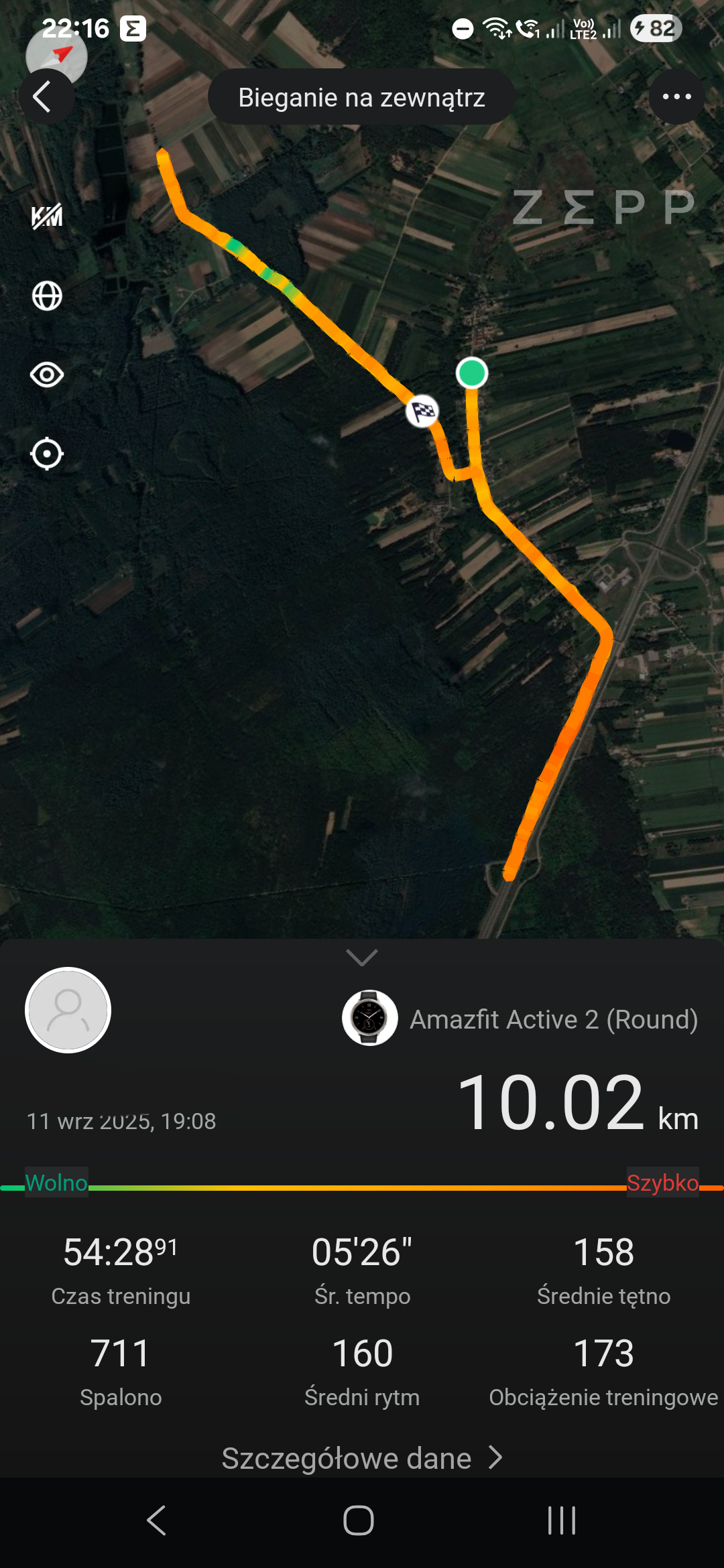This screenshot has height=1568, width=724.
Task: Open the user profile avatar
Action: [x=68, y=1010]
